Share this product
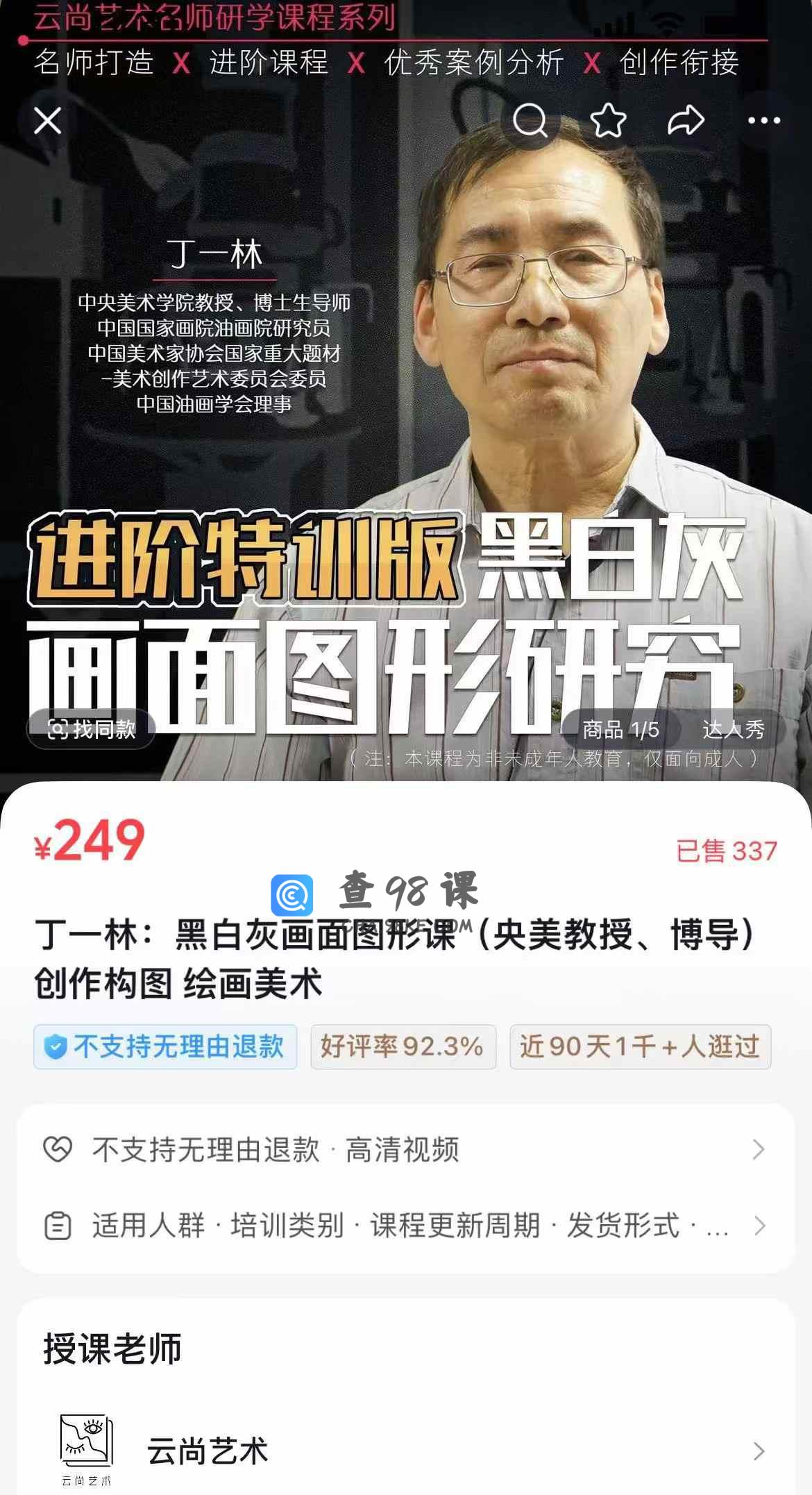Screen dimensions: 812x1495 686,121
